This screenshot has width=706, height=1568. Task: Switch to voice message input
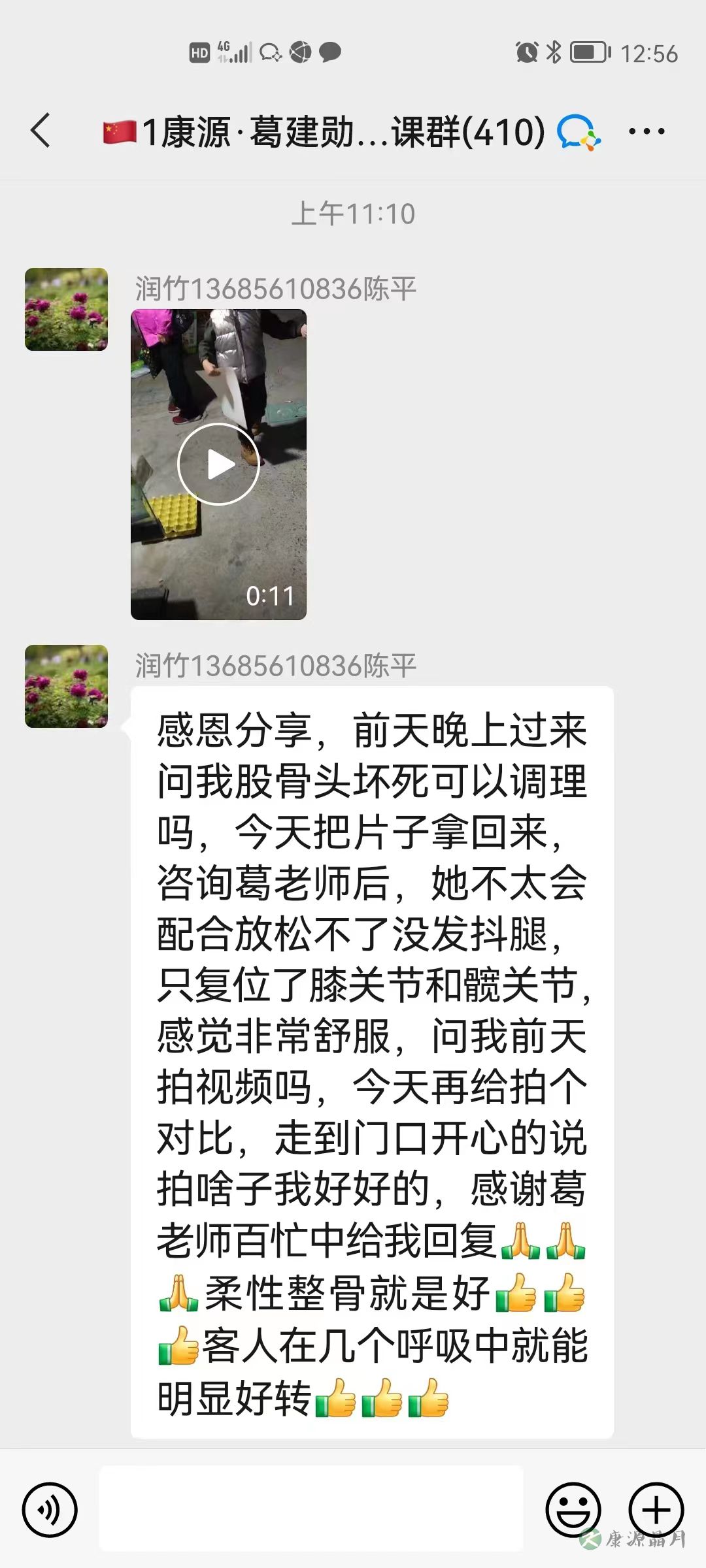pyautogui.click(x=50, y=1510)
